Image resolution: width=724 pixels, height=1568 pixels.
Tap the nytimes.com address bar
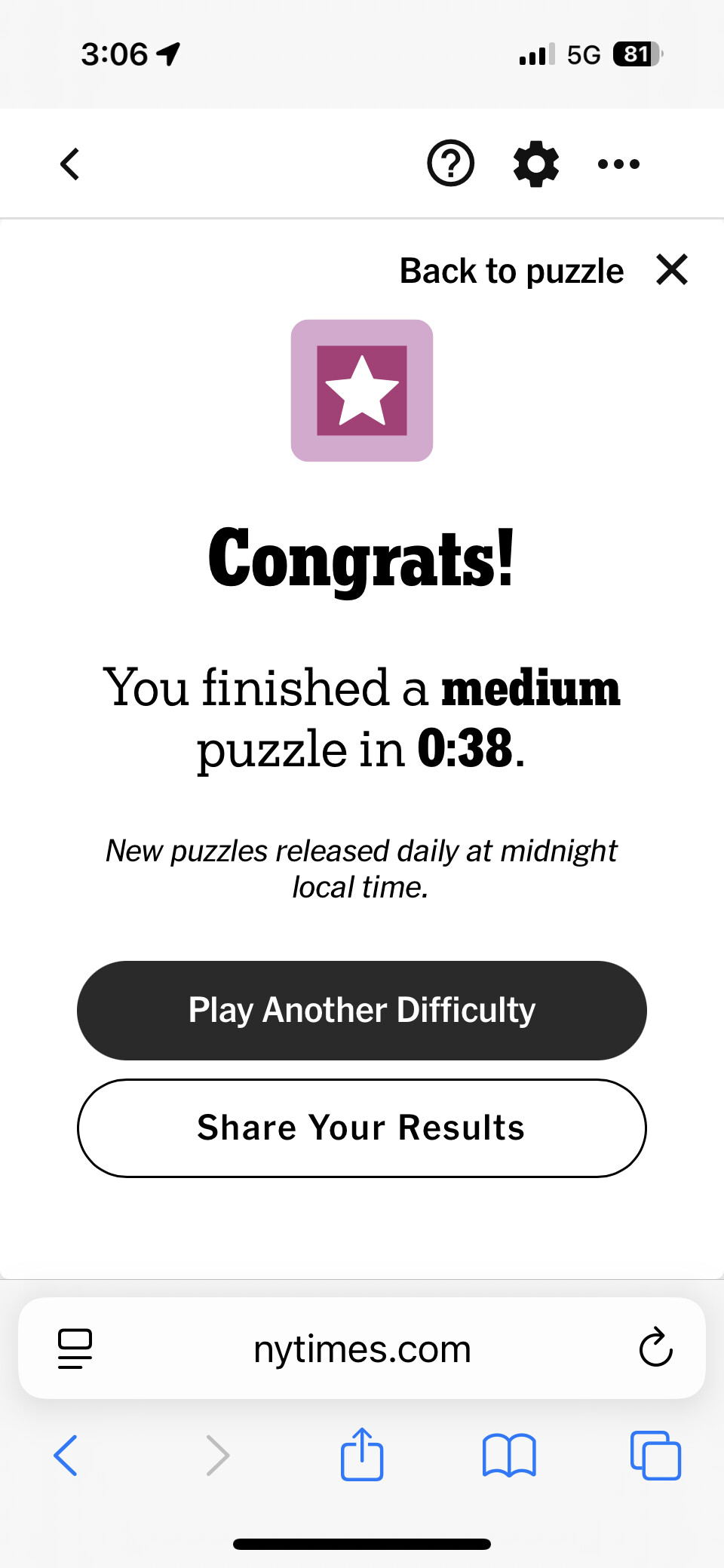(362, 1349)
